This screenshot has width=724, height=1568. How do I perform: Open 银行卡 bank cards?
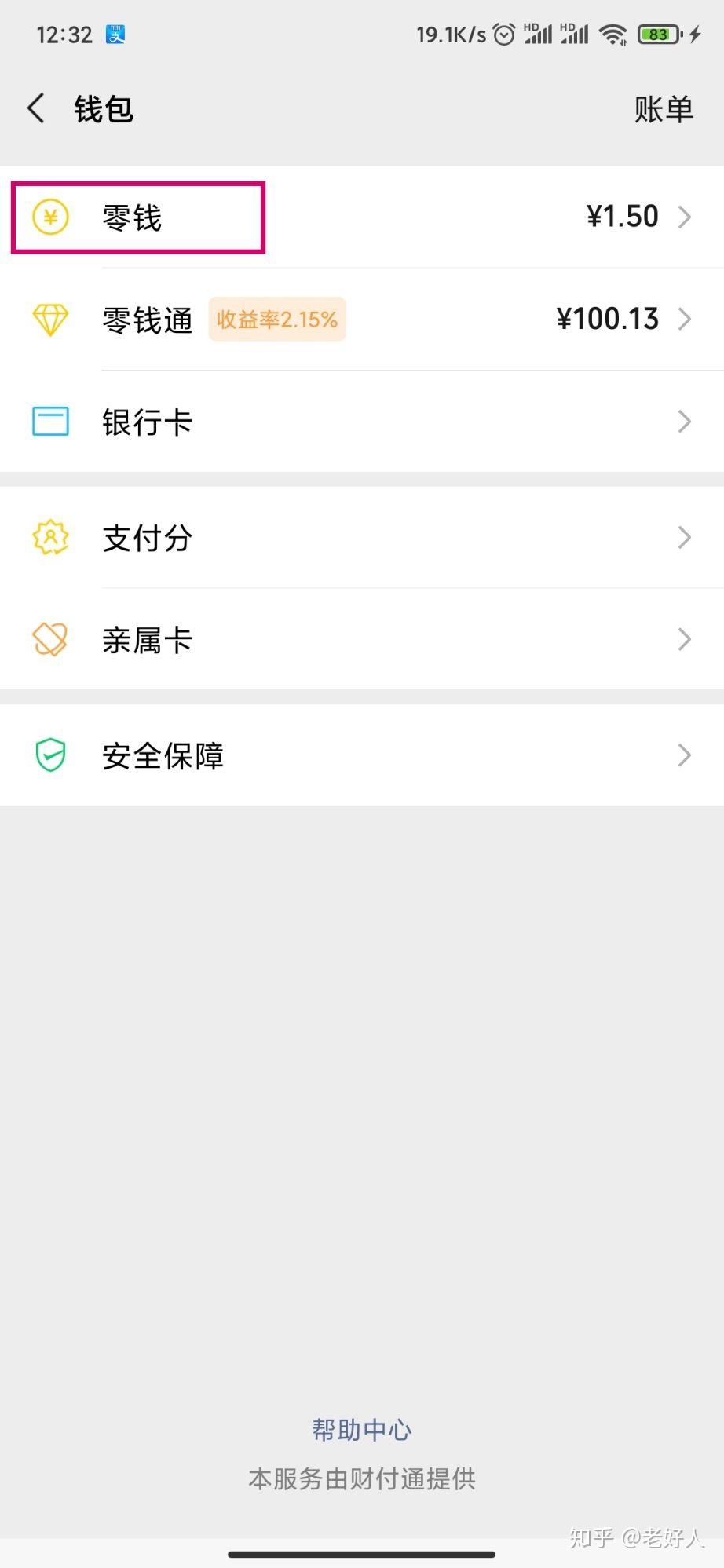(362, 422)
